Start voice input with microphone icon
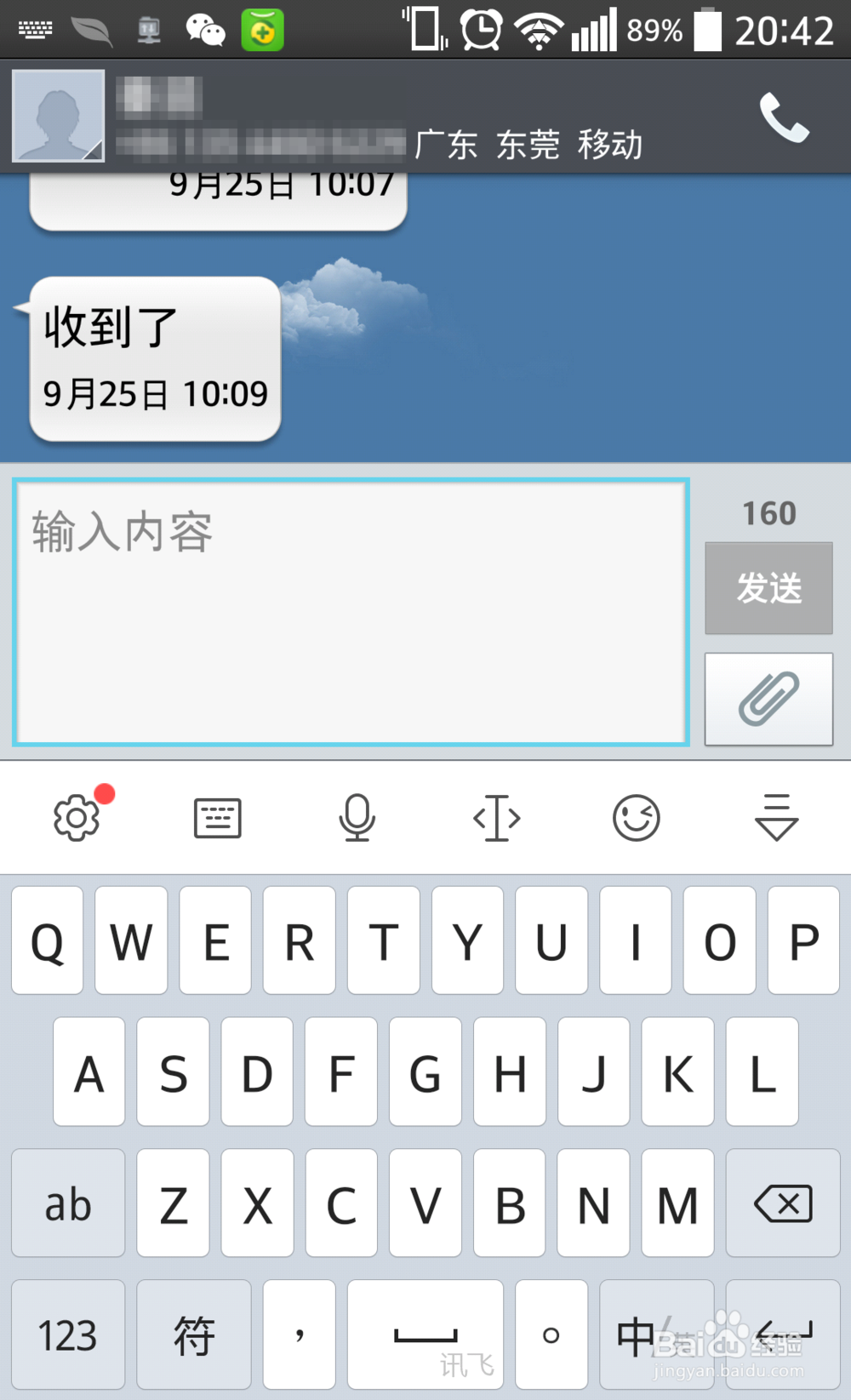This screenshot has width=851, height=1400. point(357,817)
